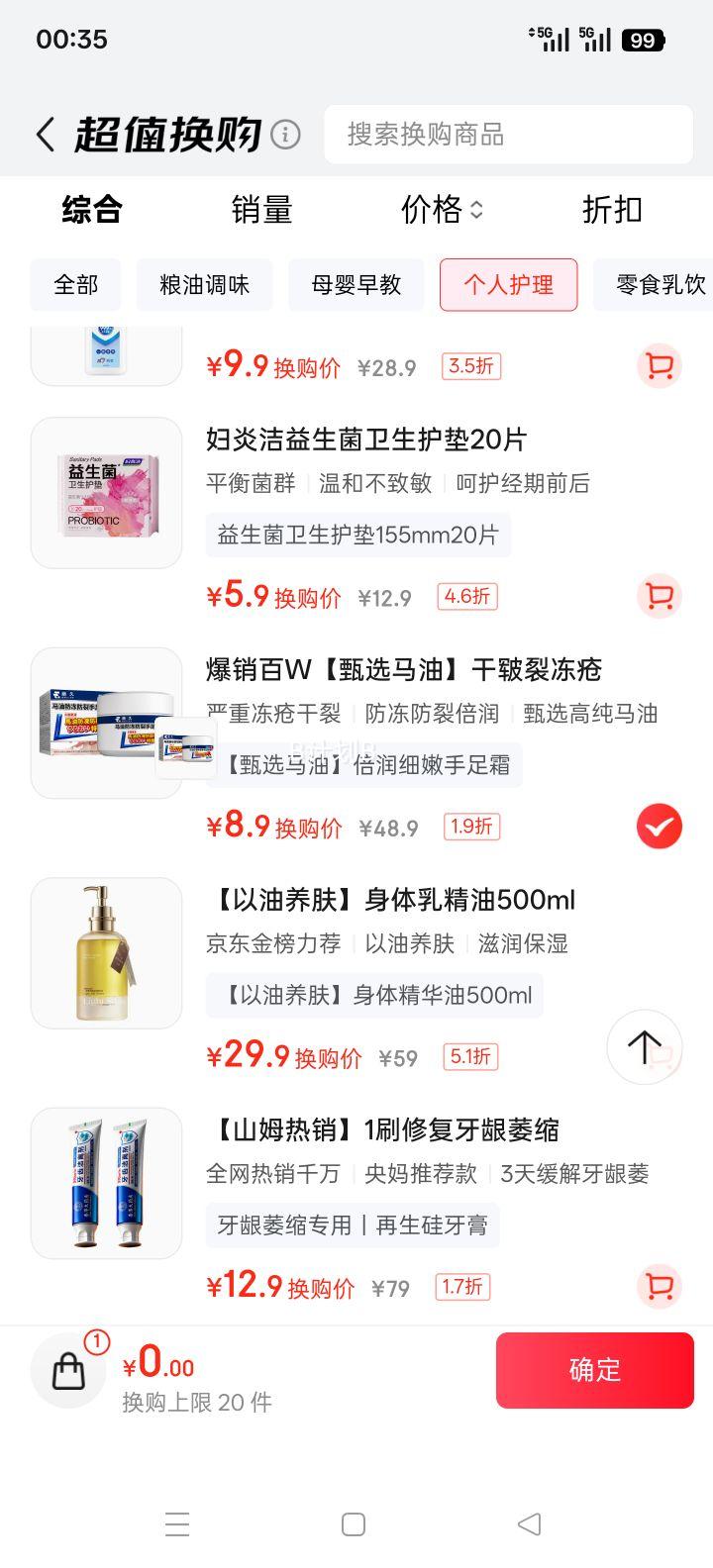Viewport: 713px width, 1568px height.
Task: Uncheck the selected 甄选马油 item
Action: pyautogui.click(x=659, y=827)
